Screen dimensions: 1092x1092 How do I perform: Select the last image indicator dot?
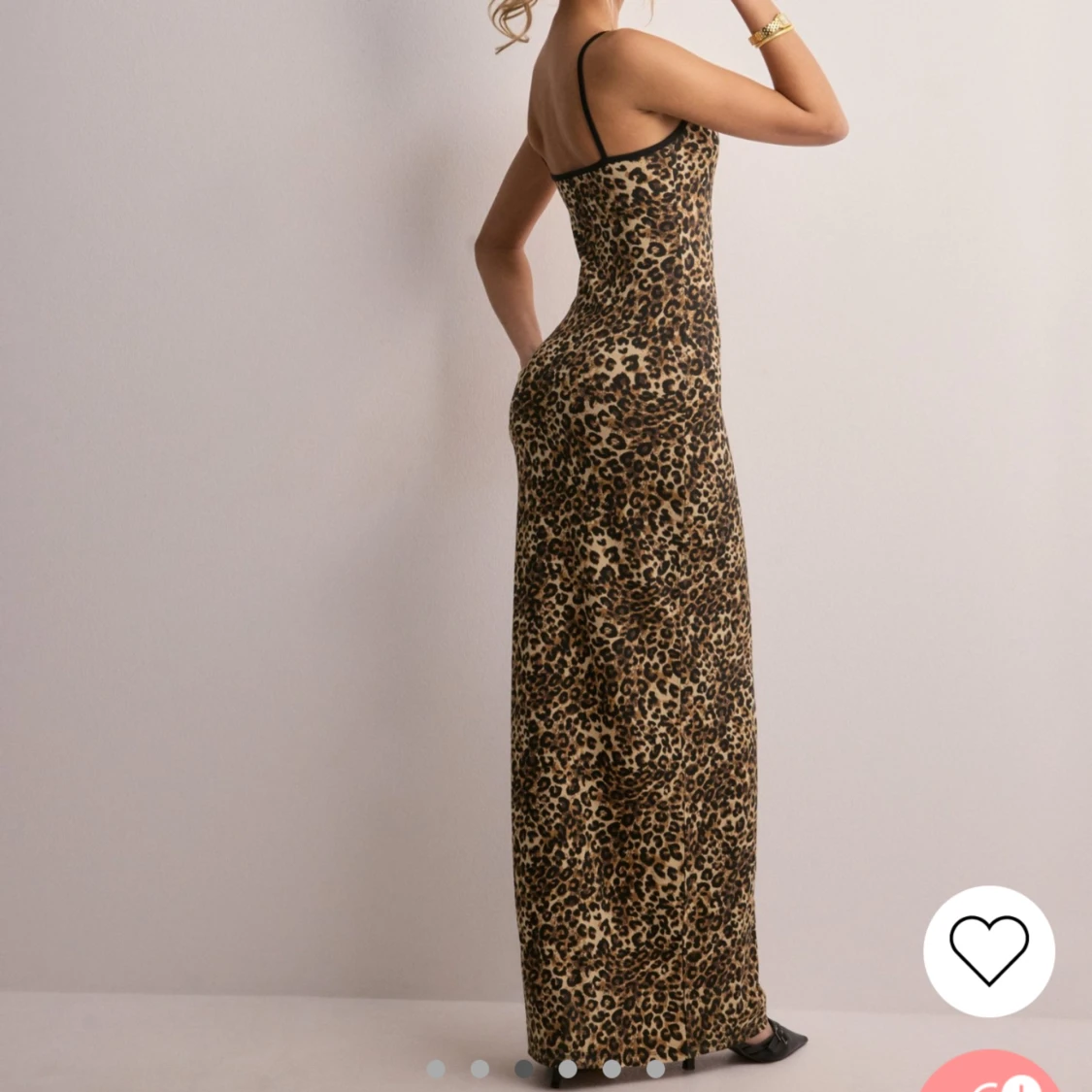pyautogui.click(x=655, y=1069)
